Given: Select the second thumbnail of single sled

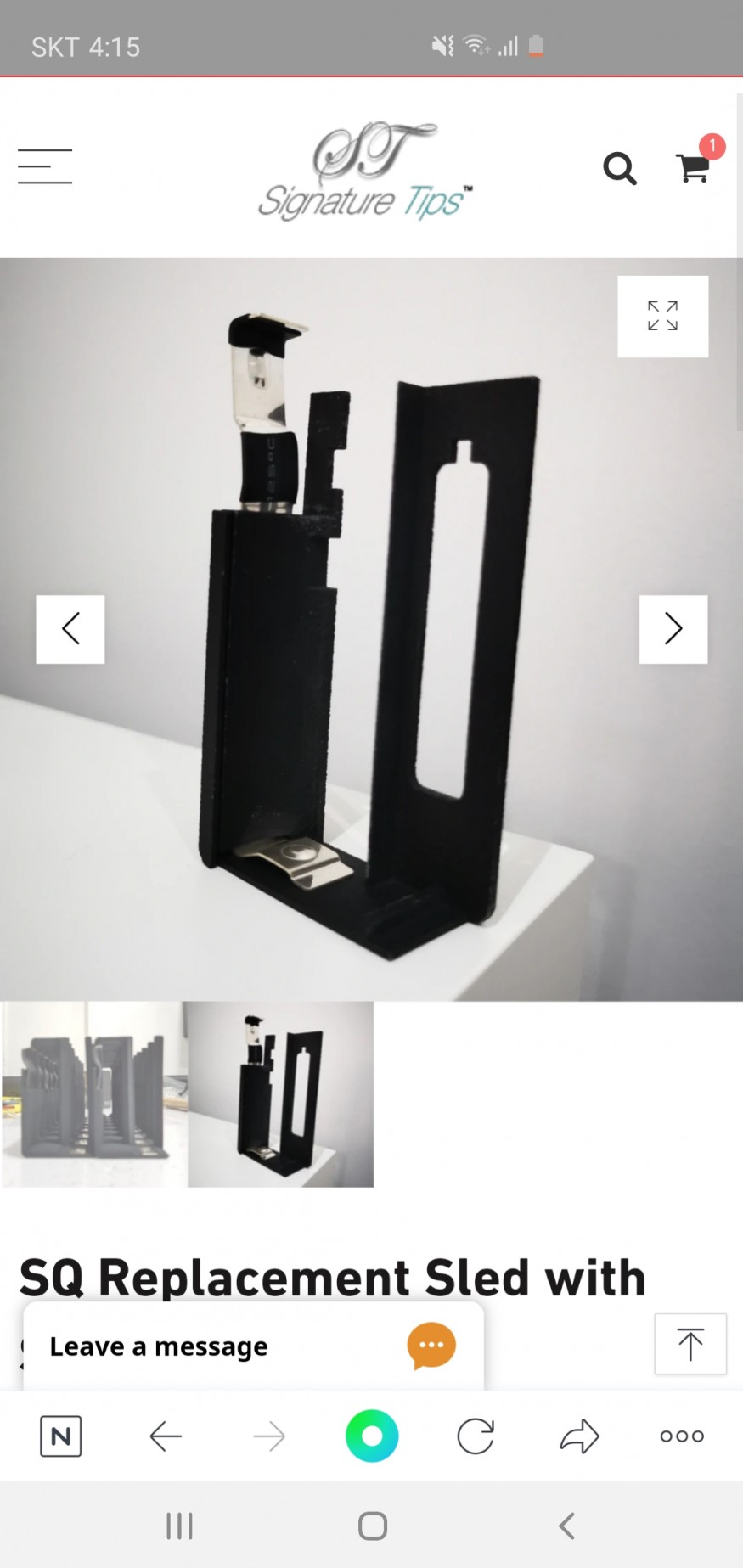Looking at the screenshot, I should [281, 1093].
